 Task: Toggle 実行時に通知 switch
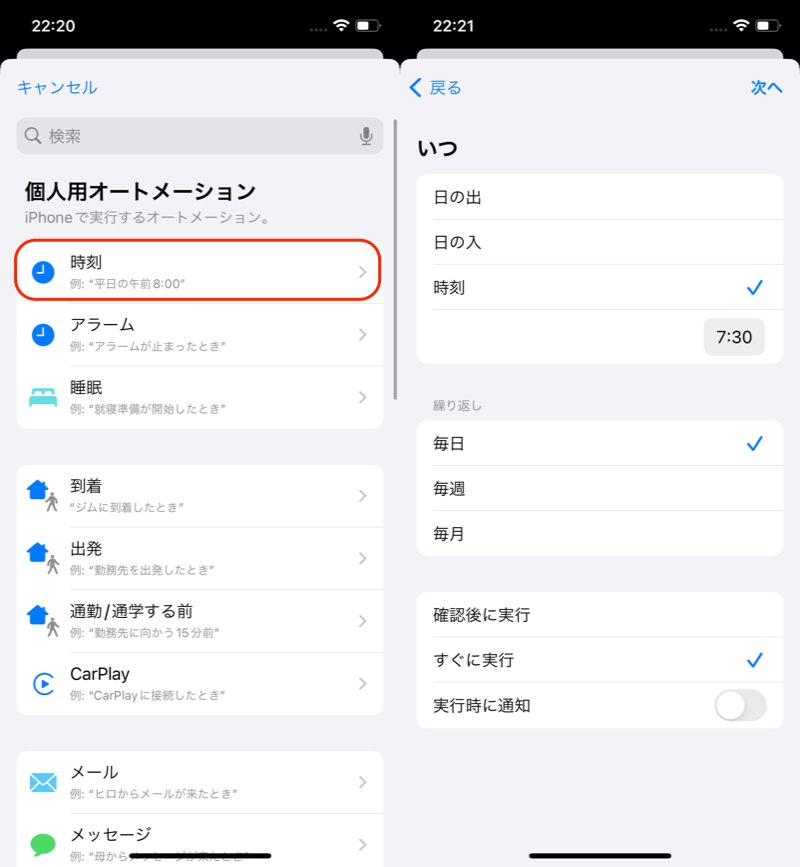coord(740,705)
